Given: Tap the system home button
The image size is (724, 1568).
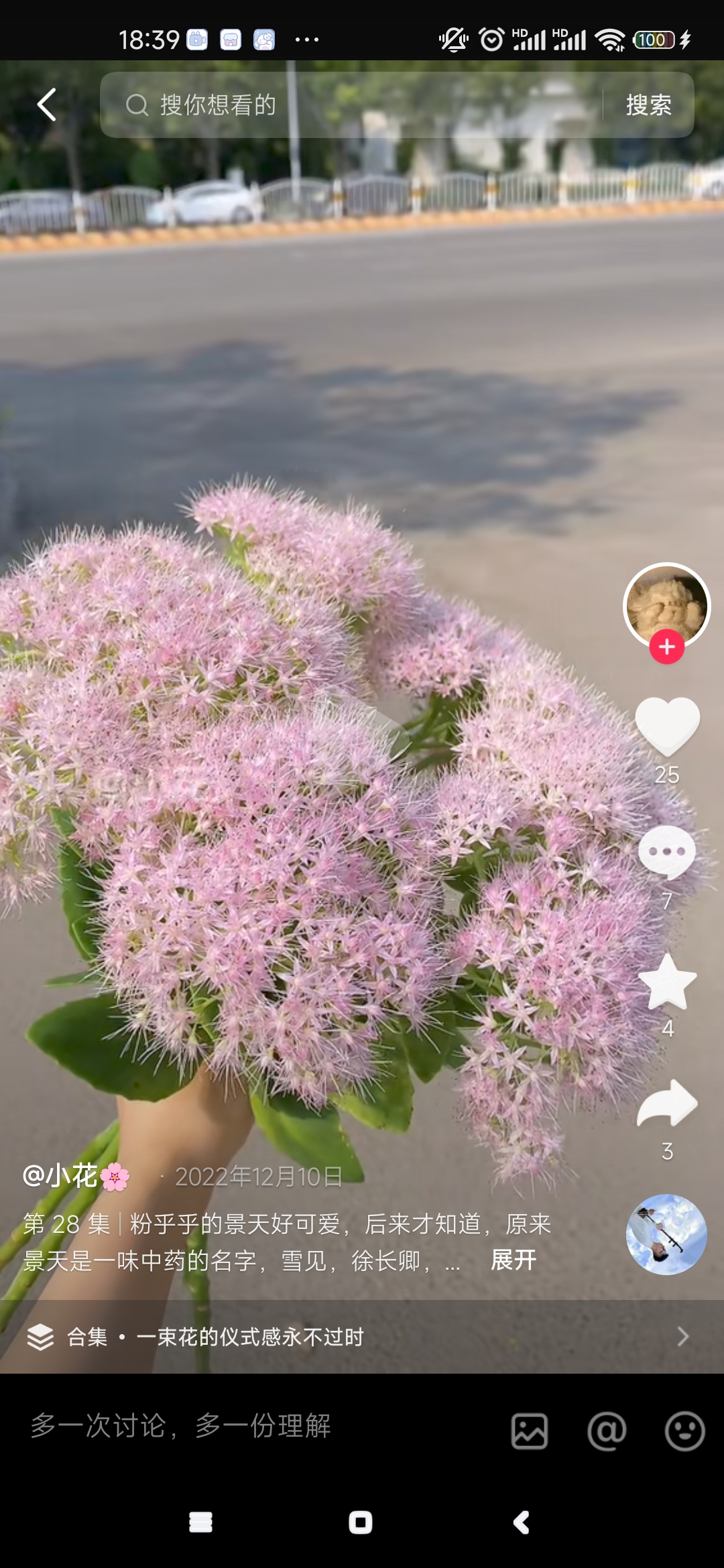Looking at the screenshot, I should [x=361, y=1522].
